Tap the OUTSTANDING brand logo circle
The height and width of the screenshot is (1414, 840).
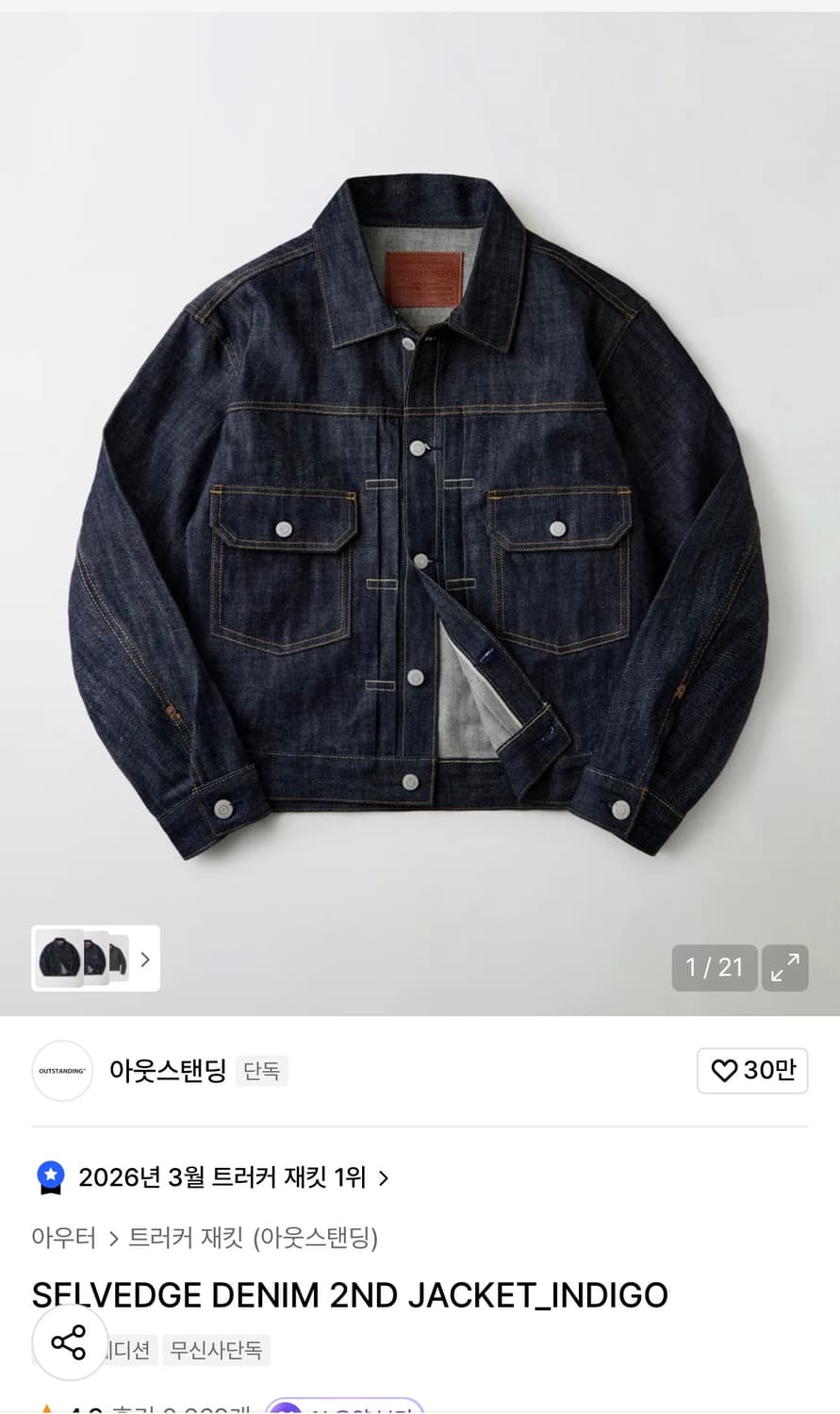tap(62, 1071)
